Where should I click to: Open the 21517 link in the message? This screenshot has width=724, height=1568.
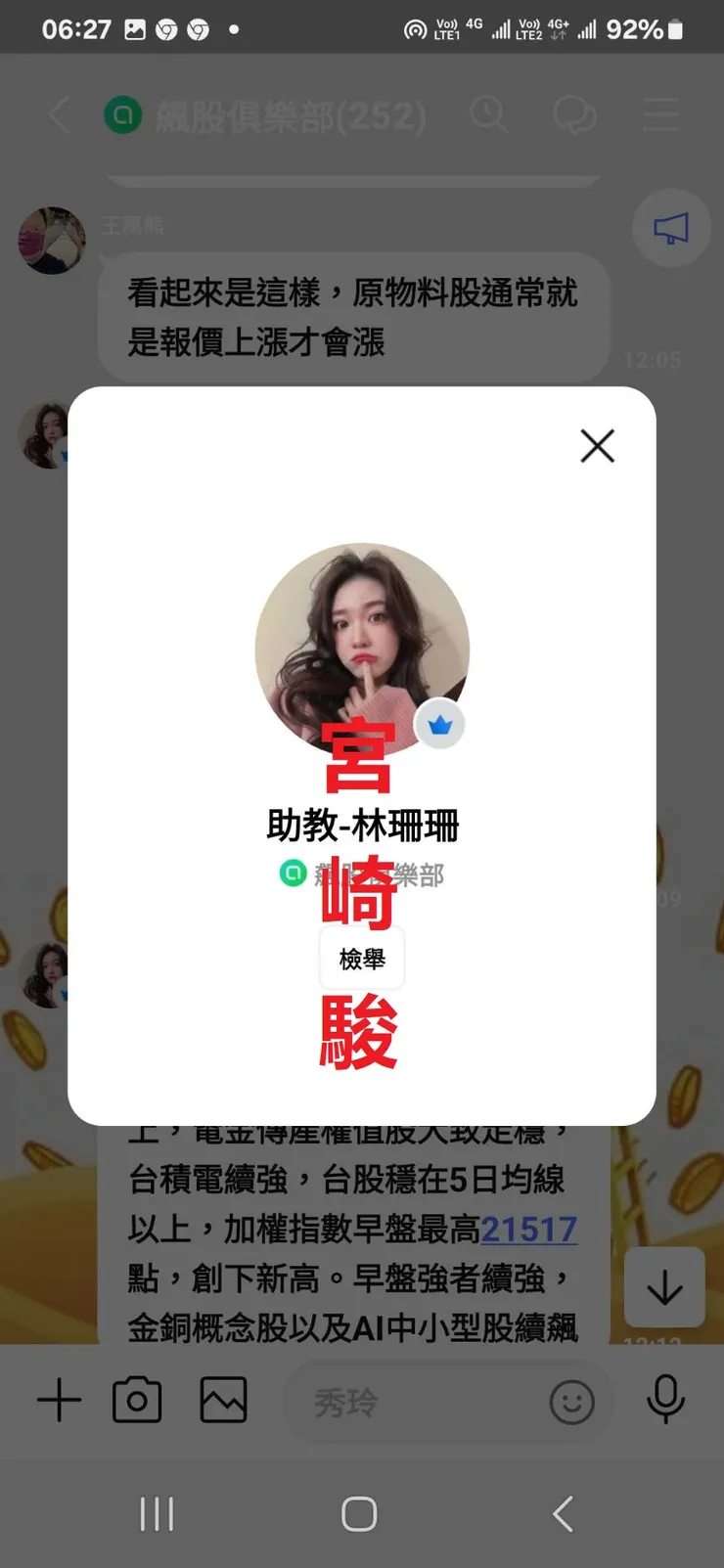point(529,1231)
